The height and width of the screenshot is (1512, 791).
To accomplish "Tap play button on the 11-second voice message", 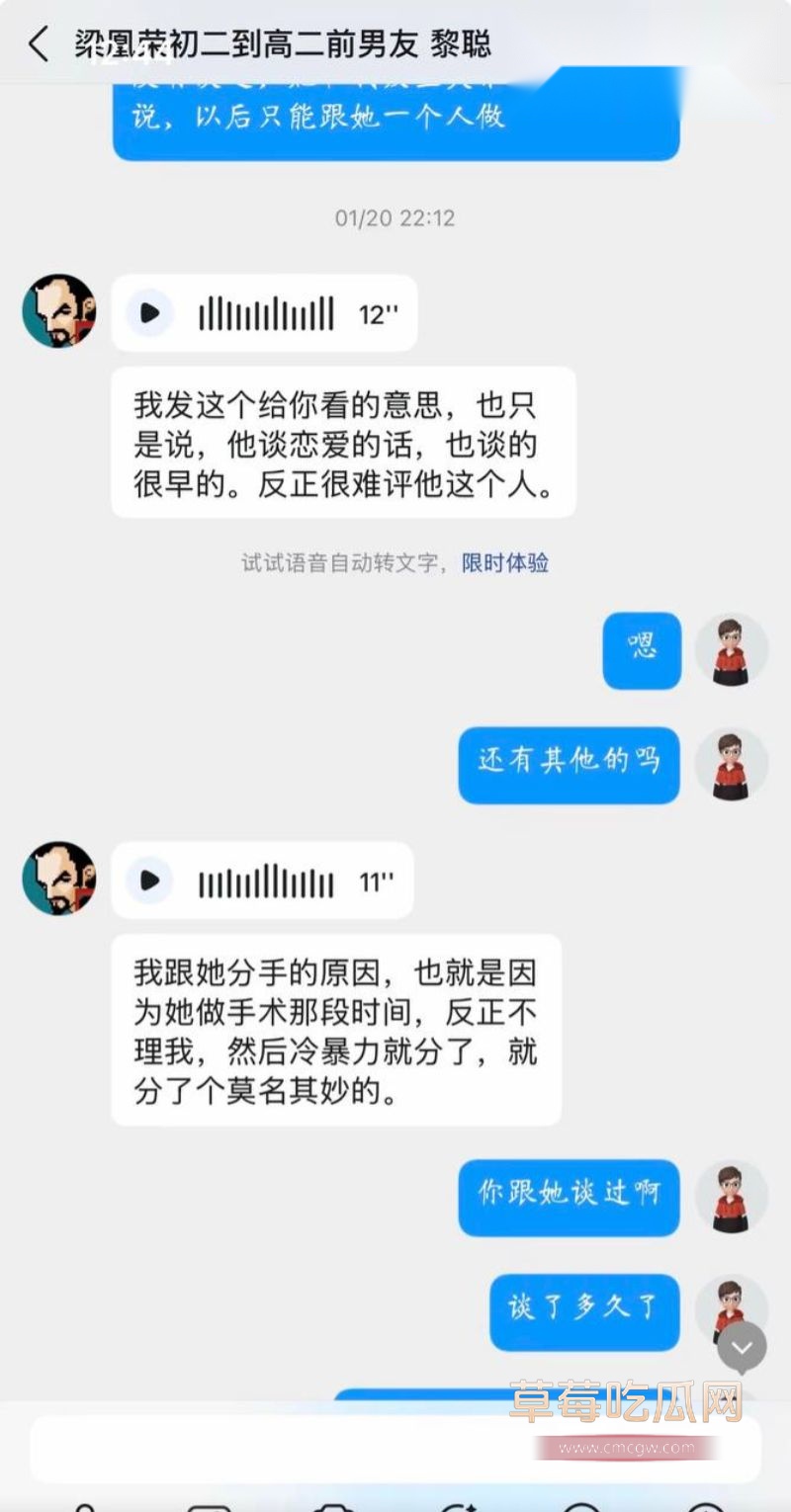I will click(x=150, y=881).
